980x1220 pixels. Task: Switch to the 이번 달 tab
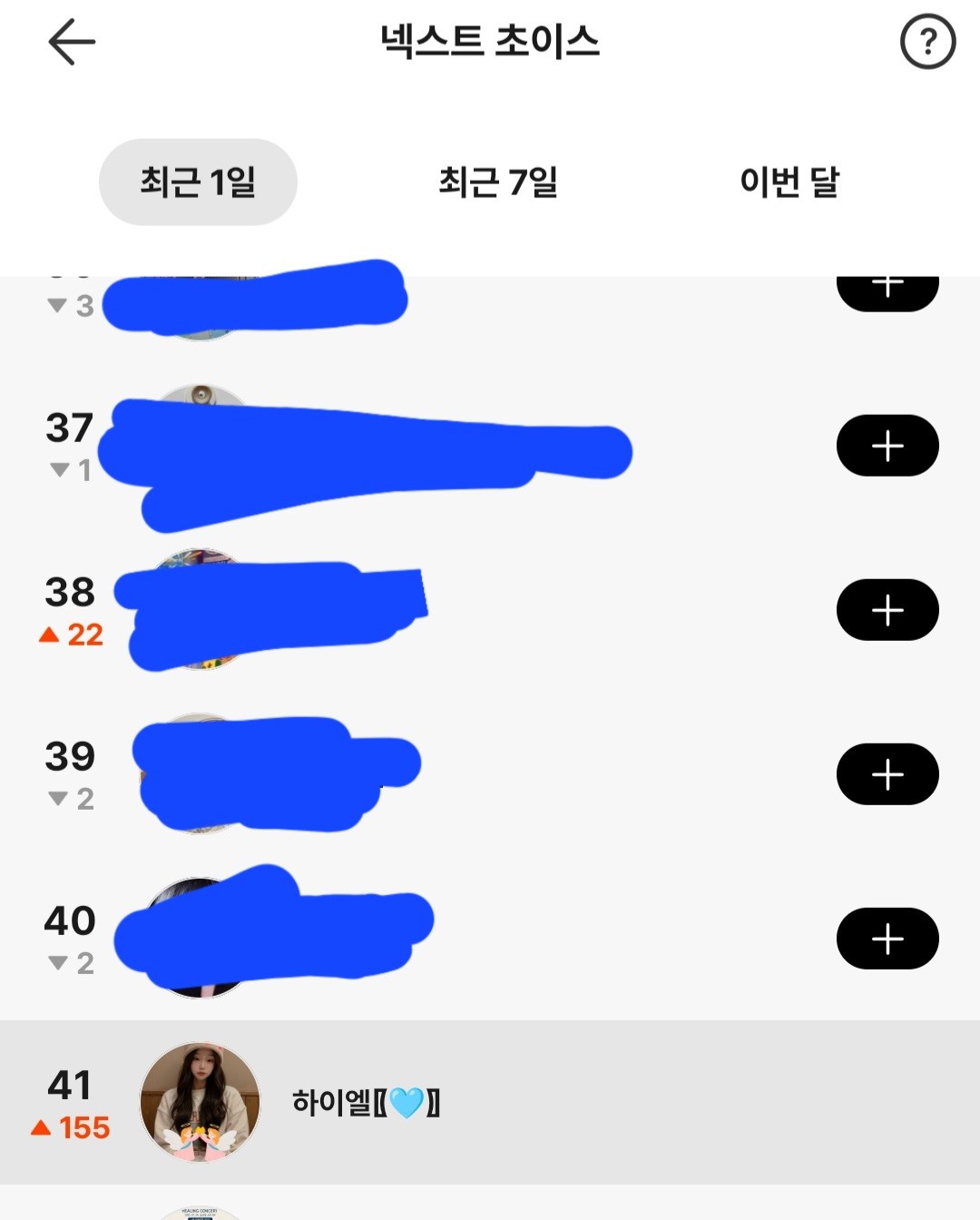pyautogui.click(x=789, y=182)
